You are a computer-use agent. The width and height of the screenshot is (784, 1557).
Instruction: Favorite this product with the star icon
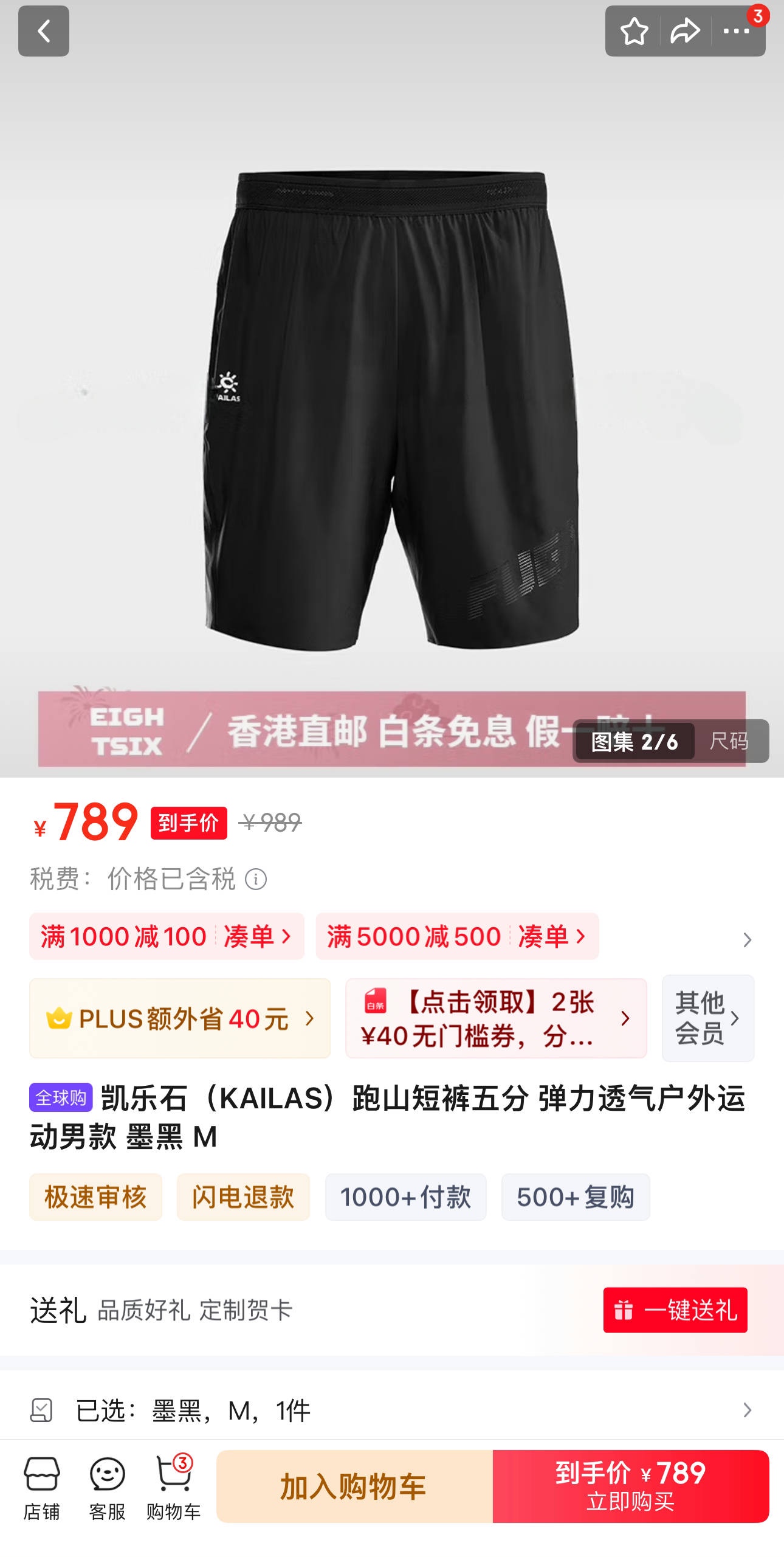(x=634, y=31)
